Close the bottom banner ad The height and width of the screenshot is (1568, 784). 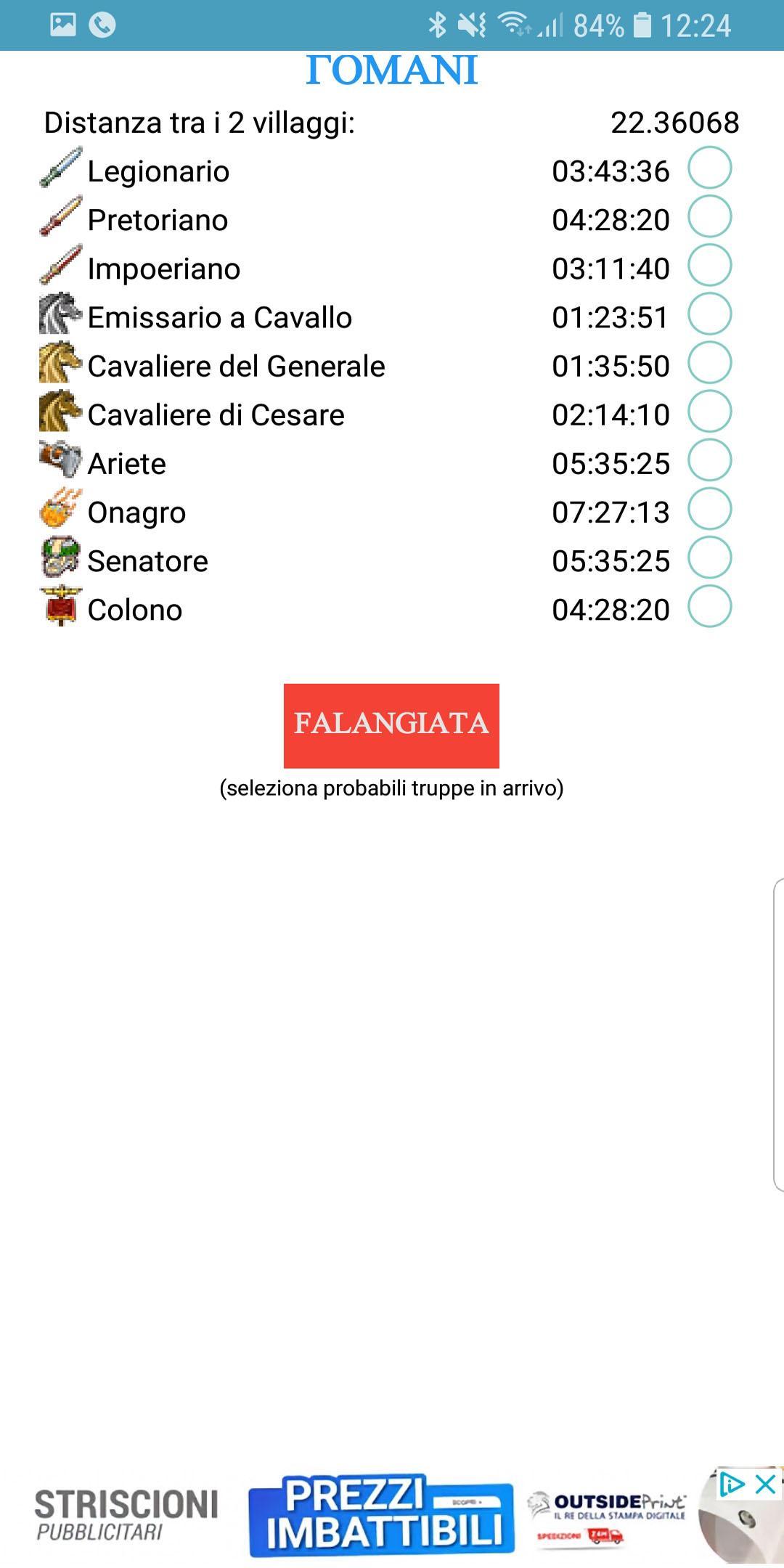[766, 1485]
